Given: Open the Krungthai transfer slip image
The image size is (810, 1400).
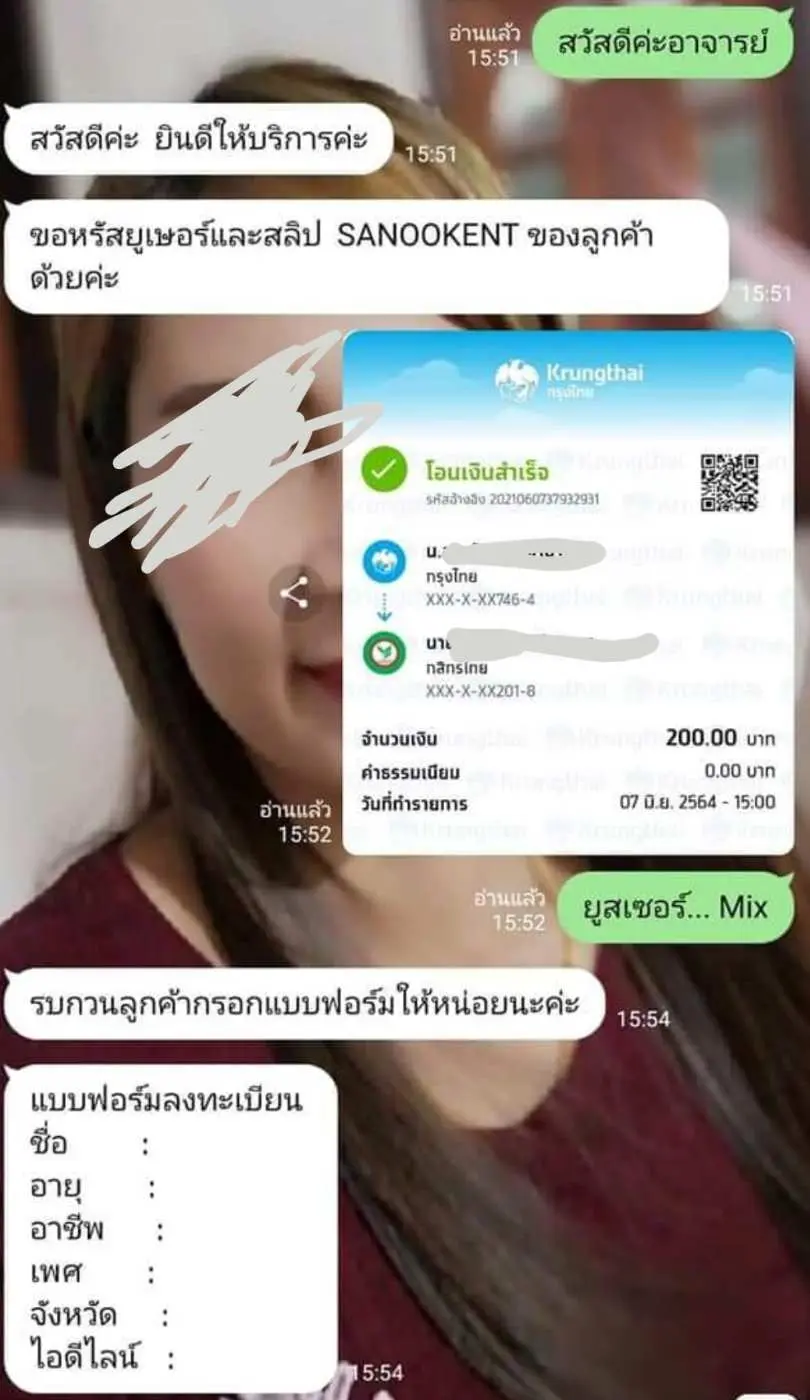Looking at the screenshot, I should pyautogui.click(x=568, y=592).
